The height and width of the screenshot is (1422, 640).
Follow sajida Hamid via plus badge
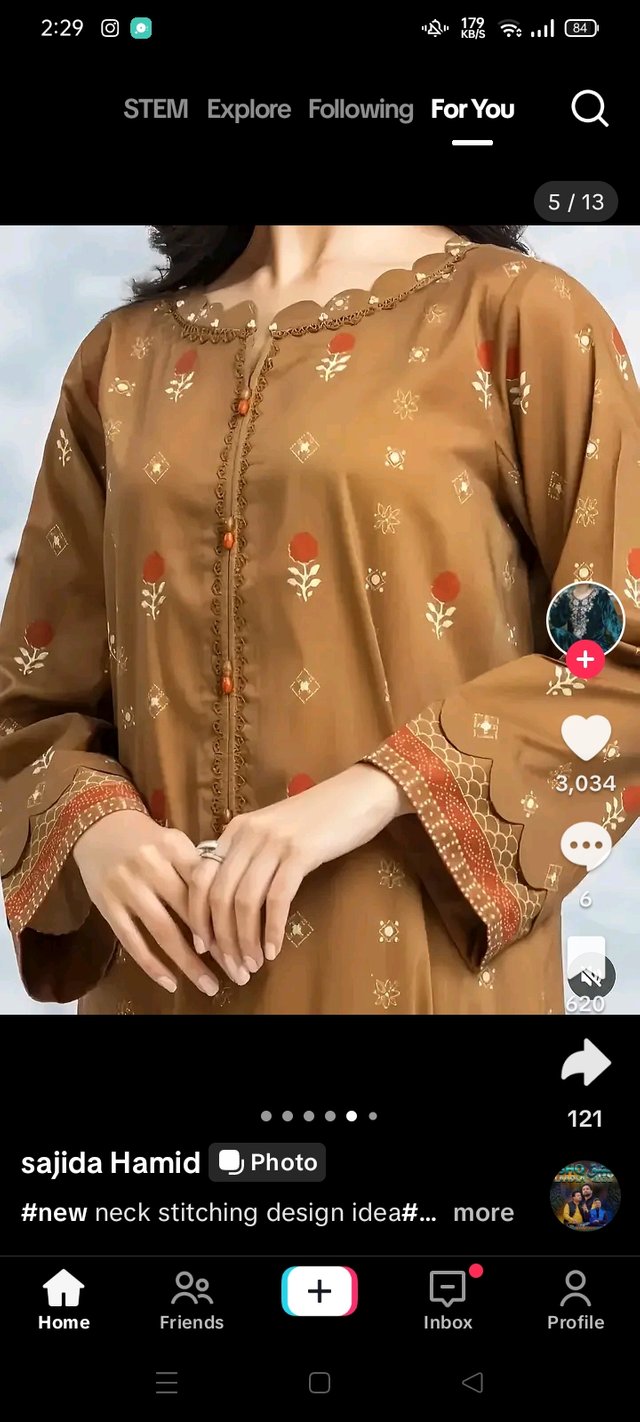pos(585,661)
